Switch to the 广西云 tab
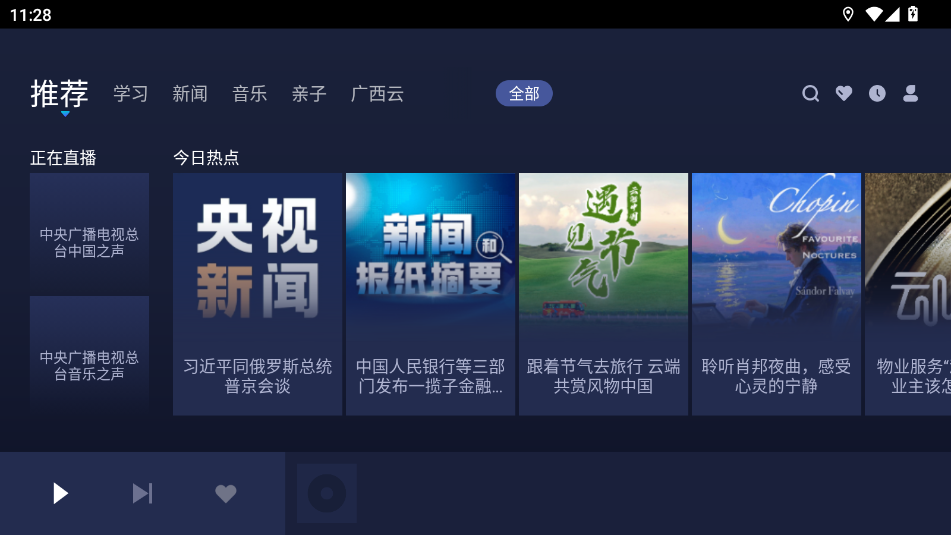This screenshot has height=535, width=951. click(x=377, y=94)
